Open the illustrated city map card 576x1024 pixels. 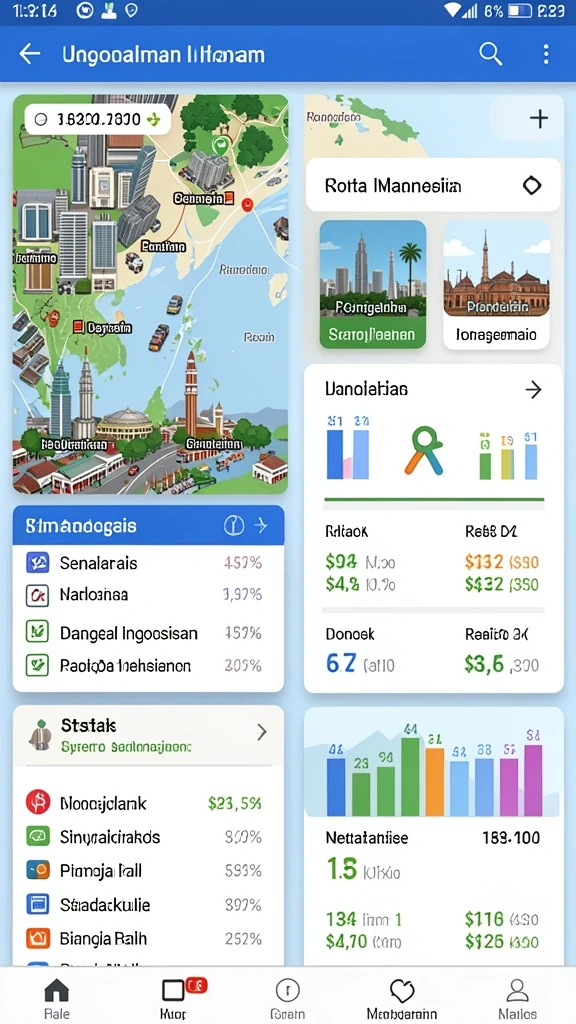coord(150,295)
